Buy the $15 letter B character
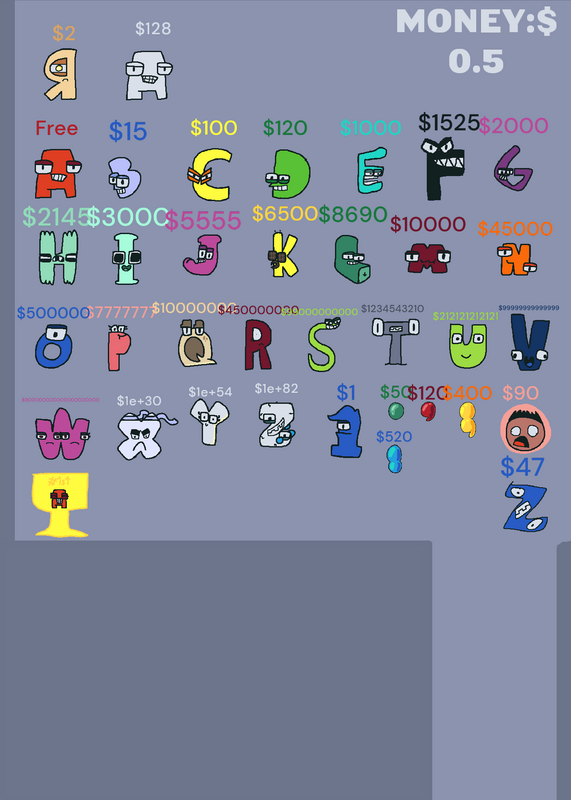The height and width of the screenshot is (800, 571). coord(124,178)
